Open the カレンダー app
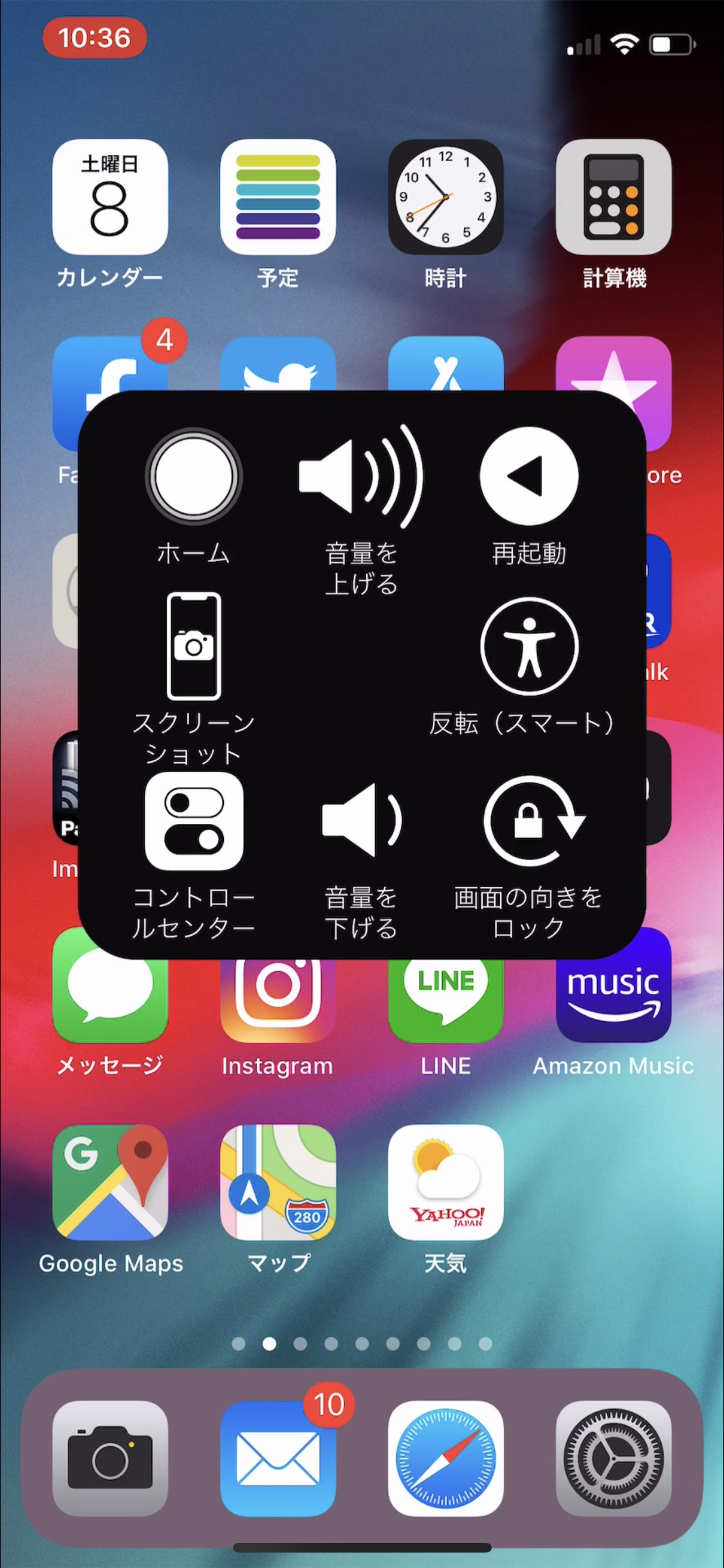Screen dimensions: 724x1568 tap(110, 197)
